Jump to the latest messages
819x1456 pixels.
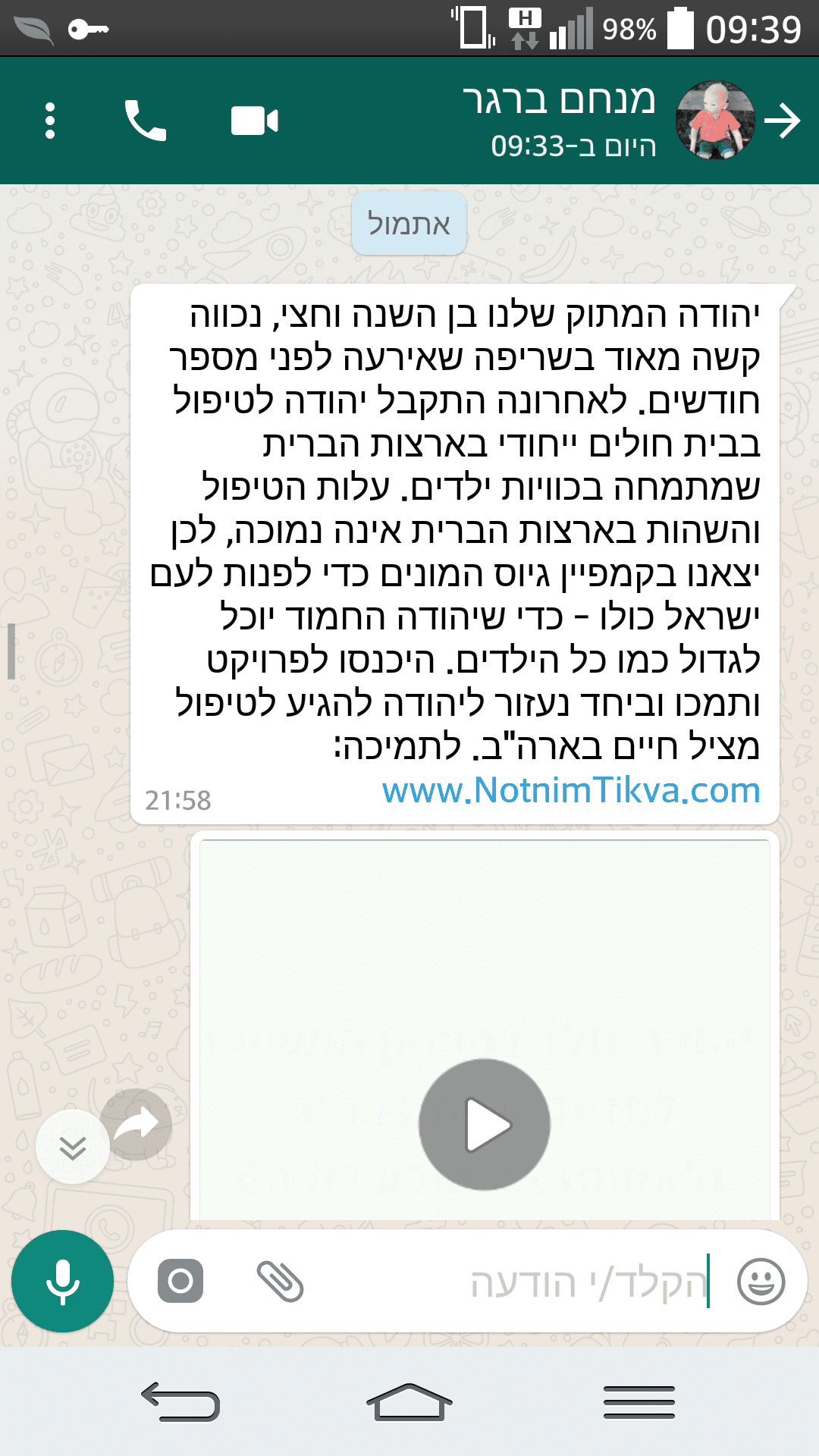point(73,1148)
